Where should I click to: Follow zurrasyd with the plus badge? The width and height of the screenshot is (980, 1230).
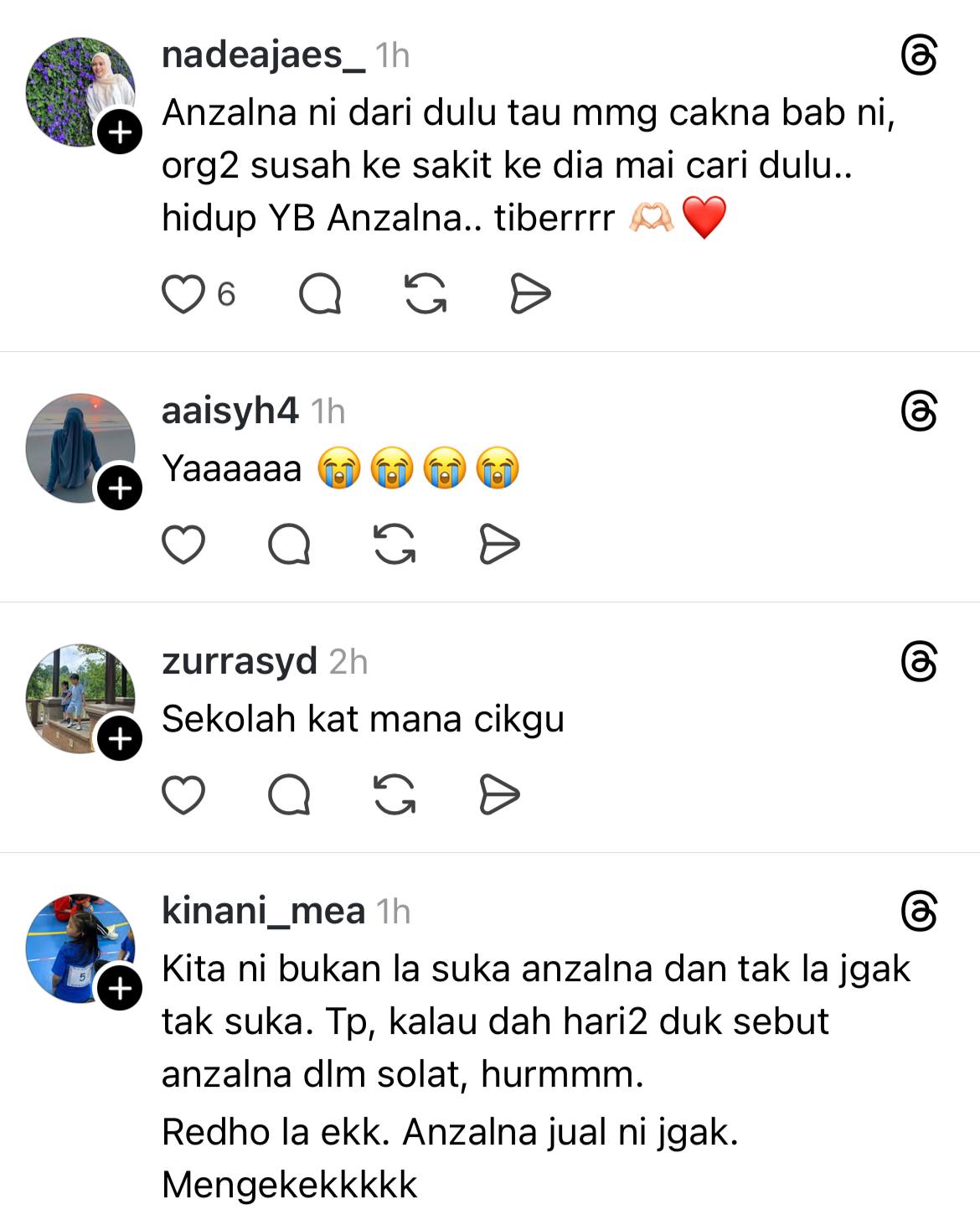pos(120,737)
